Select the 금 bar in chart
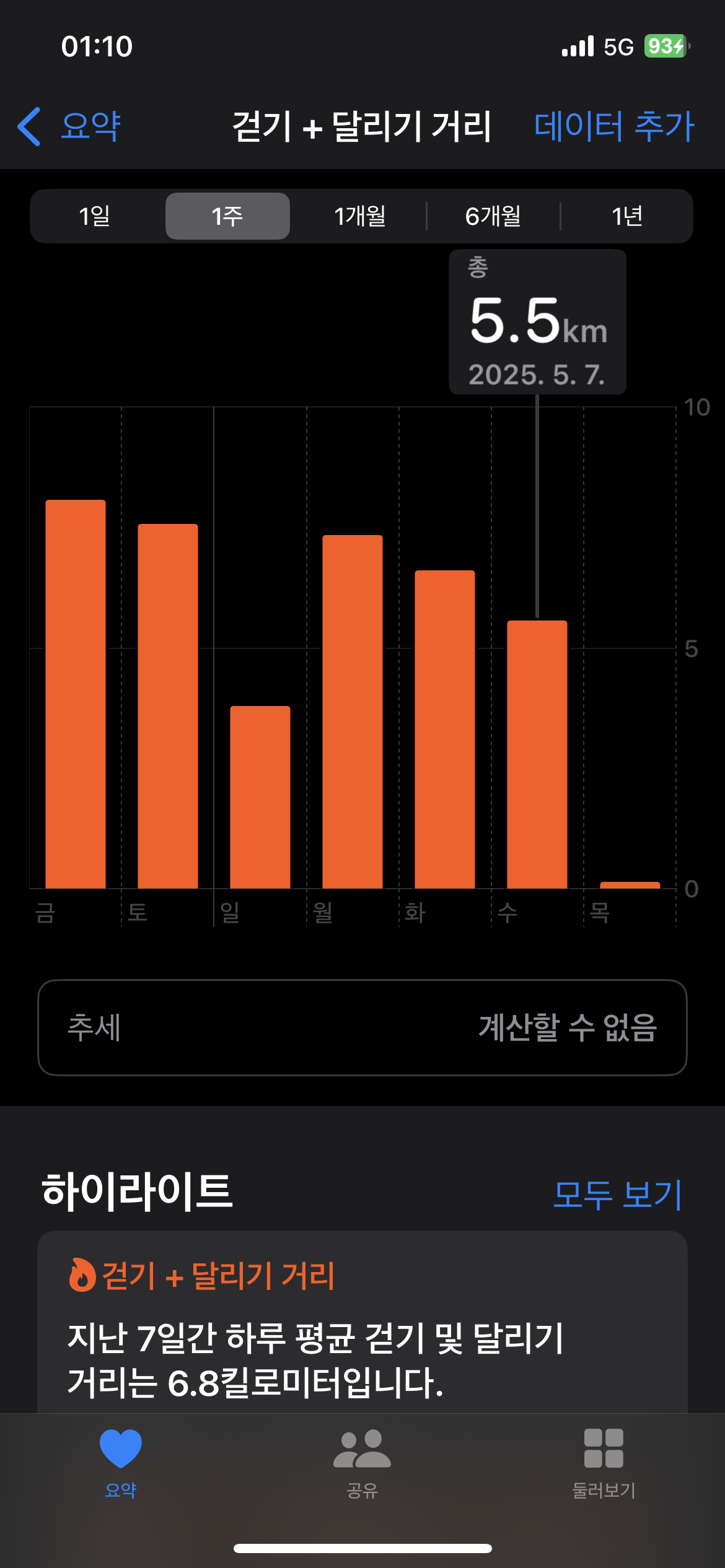 coord(76,694)
